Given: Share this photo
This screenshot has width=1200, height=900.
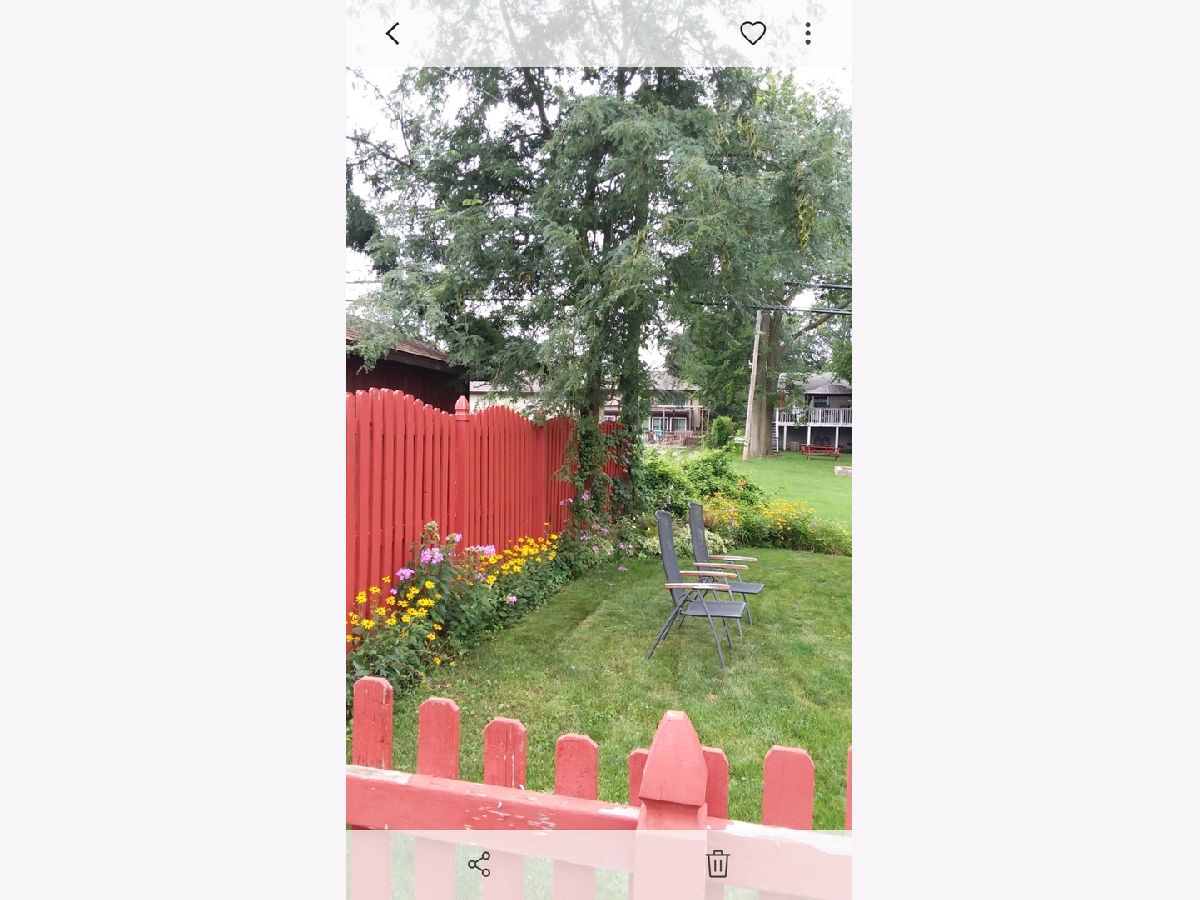Looking at the screenshot, I should (x=479, y=864).
